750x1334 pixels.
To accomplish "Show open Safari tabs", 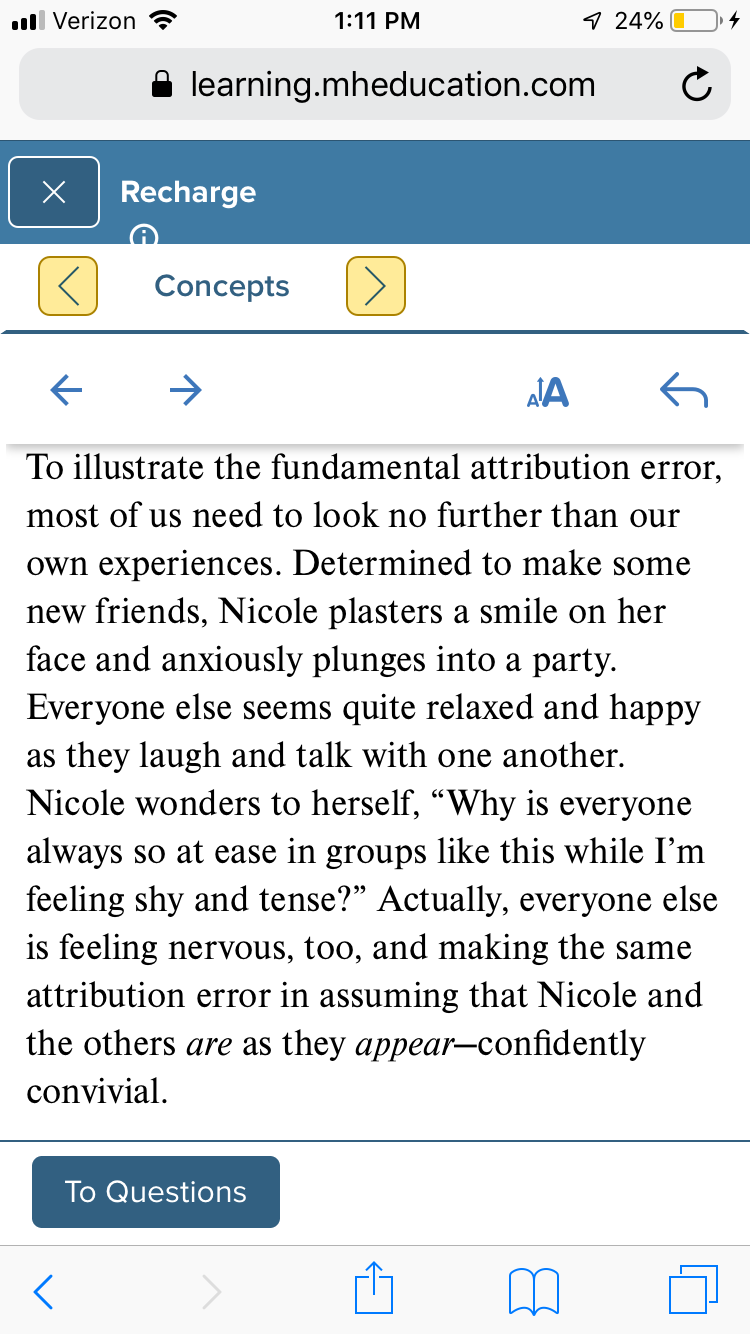I will [x=694, y=1289].
